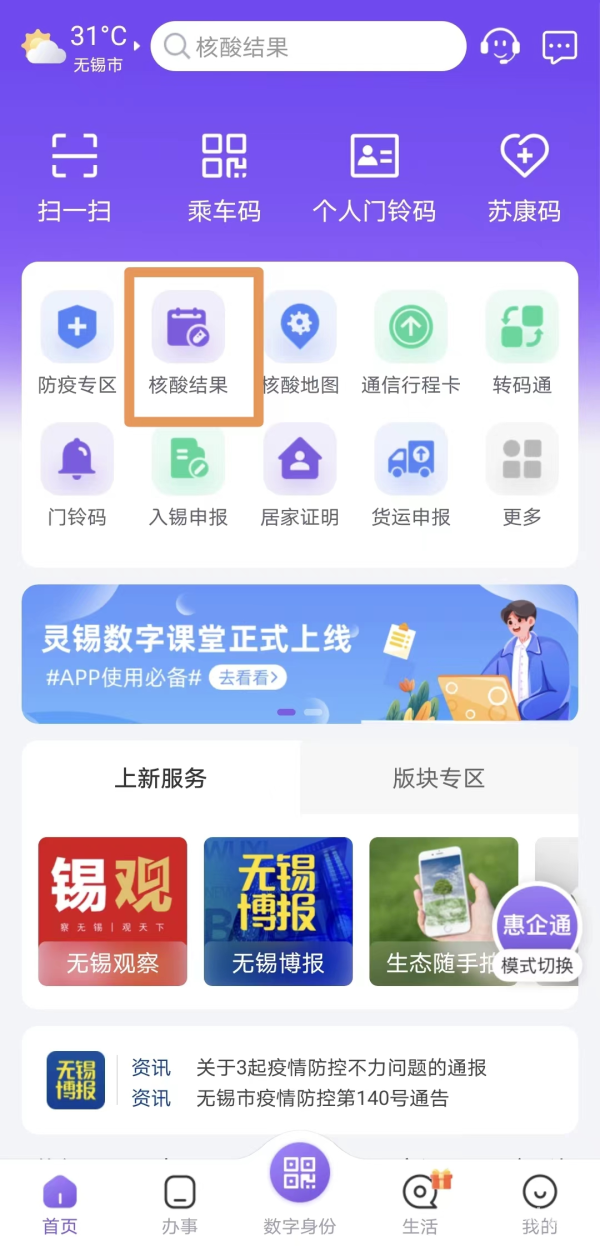Open 数字身份 in bottom bar
600x1246 pixels.
point(299,1190)
